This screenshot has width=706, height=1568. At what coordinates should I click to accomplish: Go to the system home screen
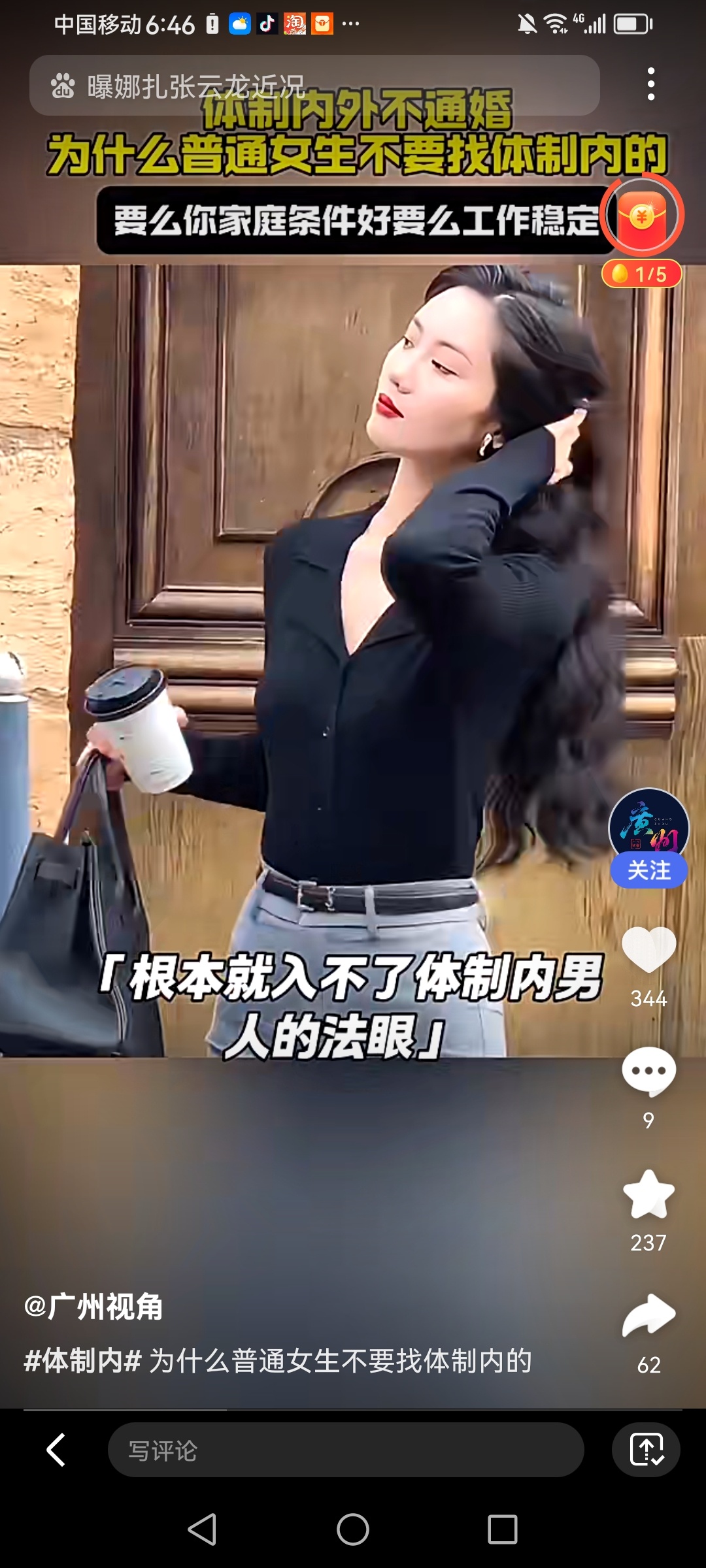(353, 1529)
